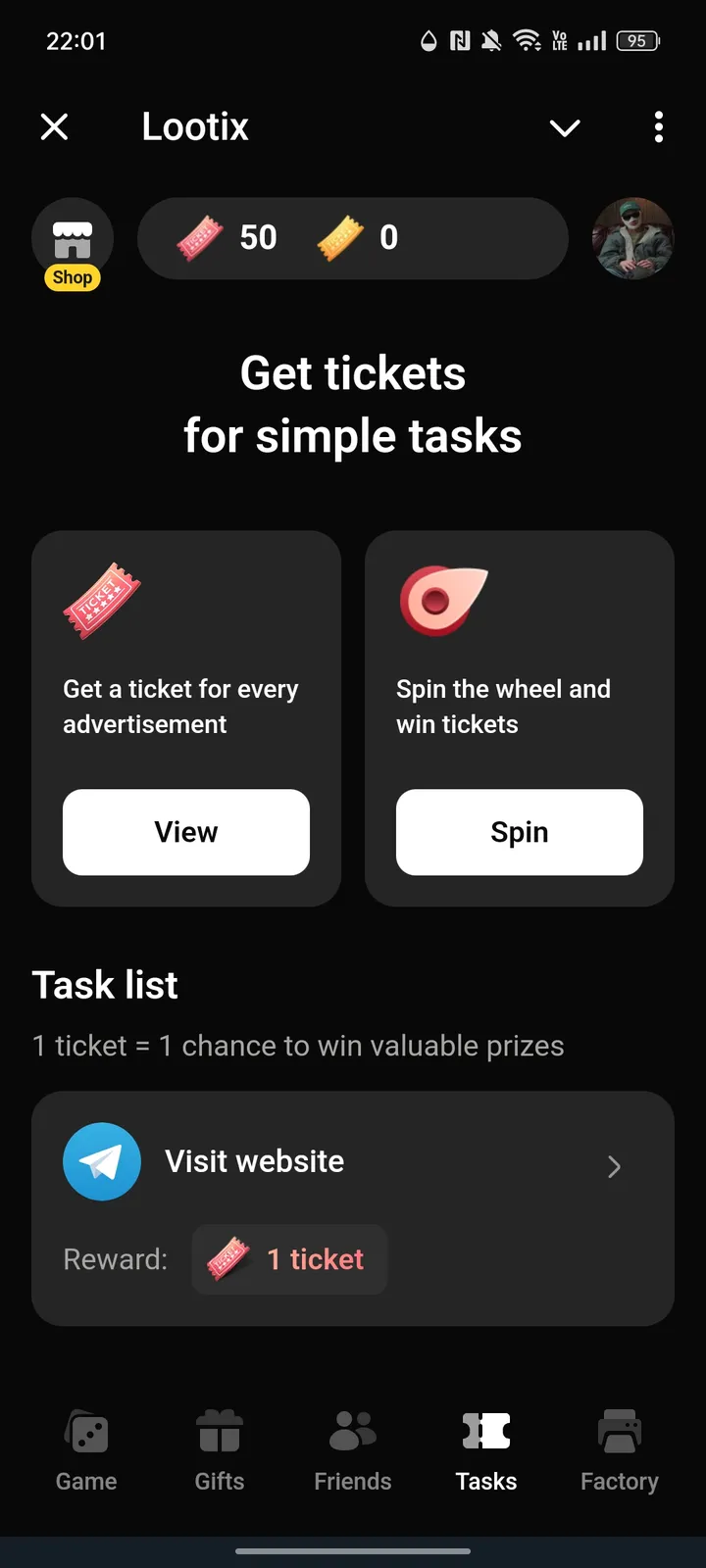Click the signal strength bars in status bar
This screenshot has width=706, height=1568.
pyautogui.click(x=592, y=40)
